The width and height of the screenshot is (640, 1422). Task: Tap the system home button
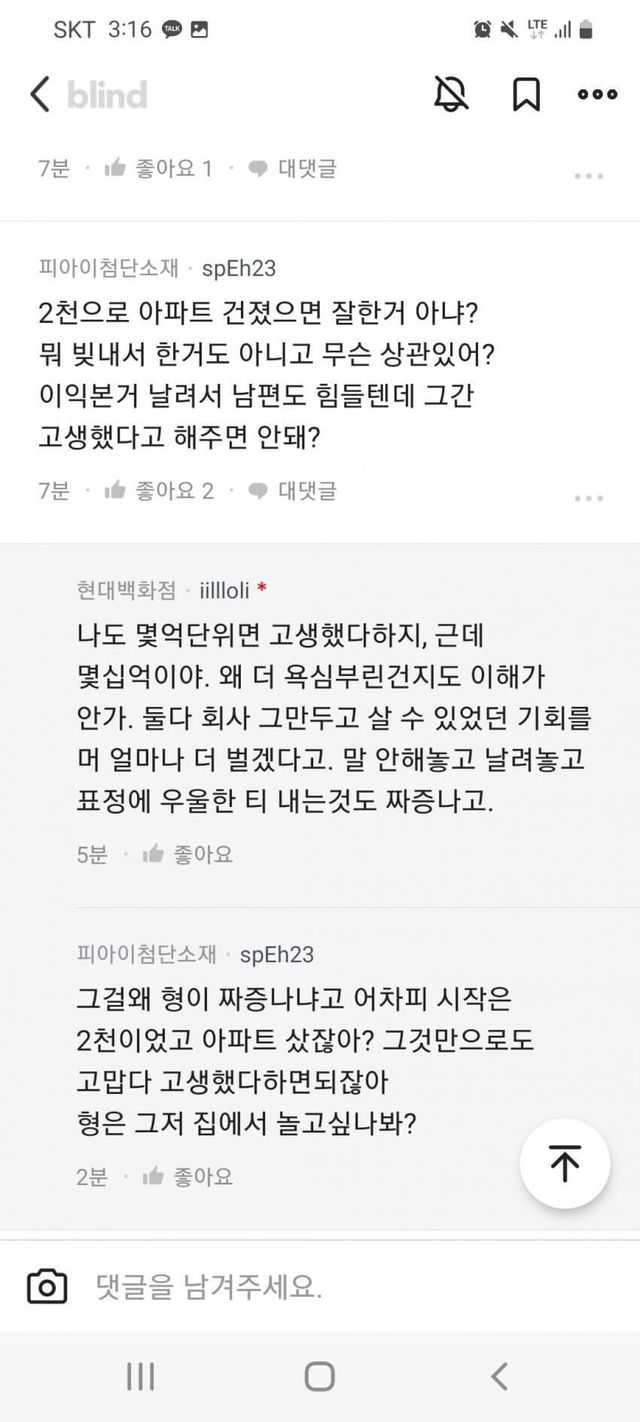click(319, 1377)
